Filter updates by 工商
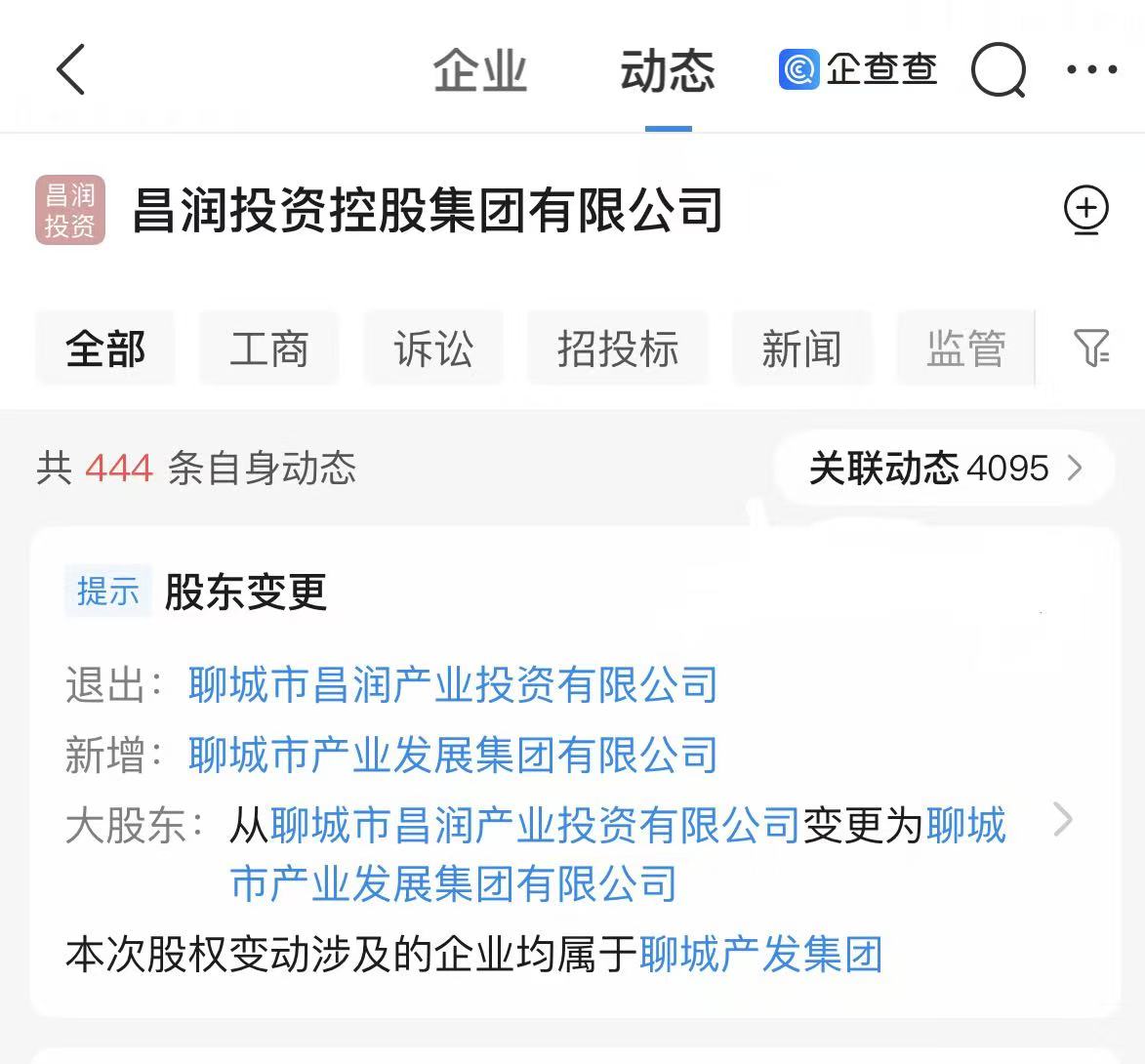The width and height of the screenshot is (1145, 1064). (269, 348)
